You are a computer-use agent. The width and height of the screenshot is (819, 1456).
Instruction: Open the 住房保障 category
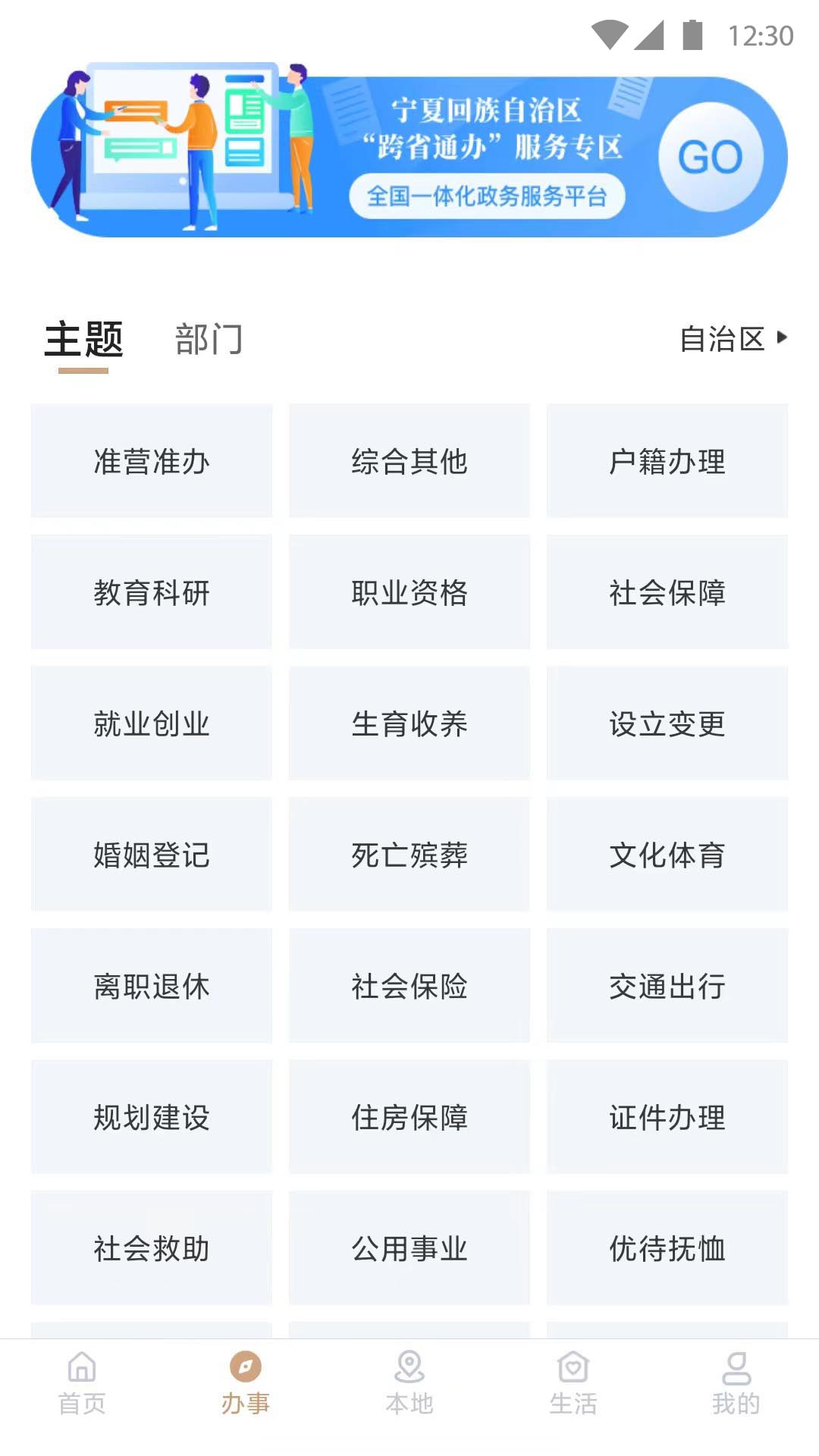coord(409,1118)
